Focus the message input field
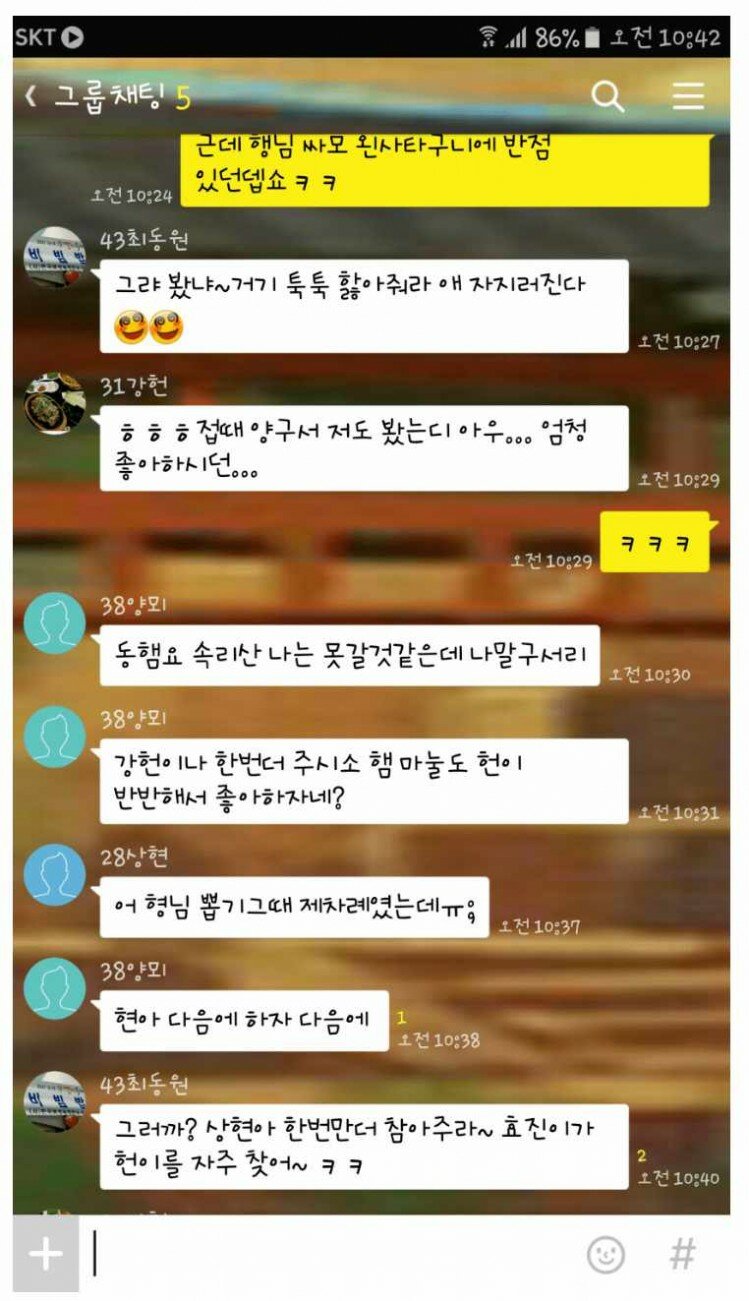Viewport: 749px width, 1301px height. [330, 1254]
